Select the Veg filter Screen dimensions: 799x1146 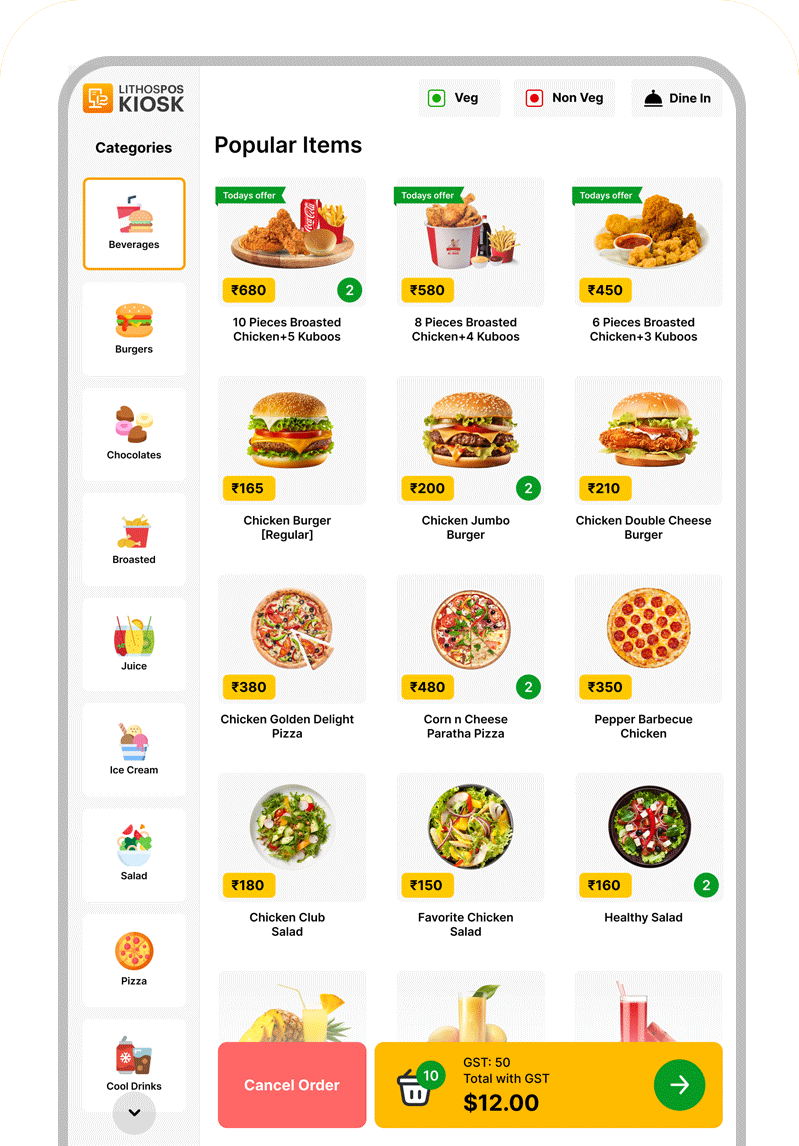click(459, 98)
